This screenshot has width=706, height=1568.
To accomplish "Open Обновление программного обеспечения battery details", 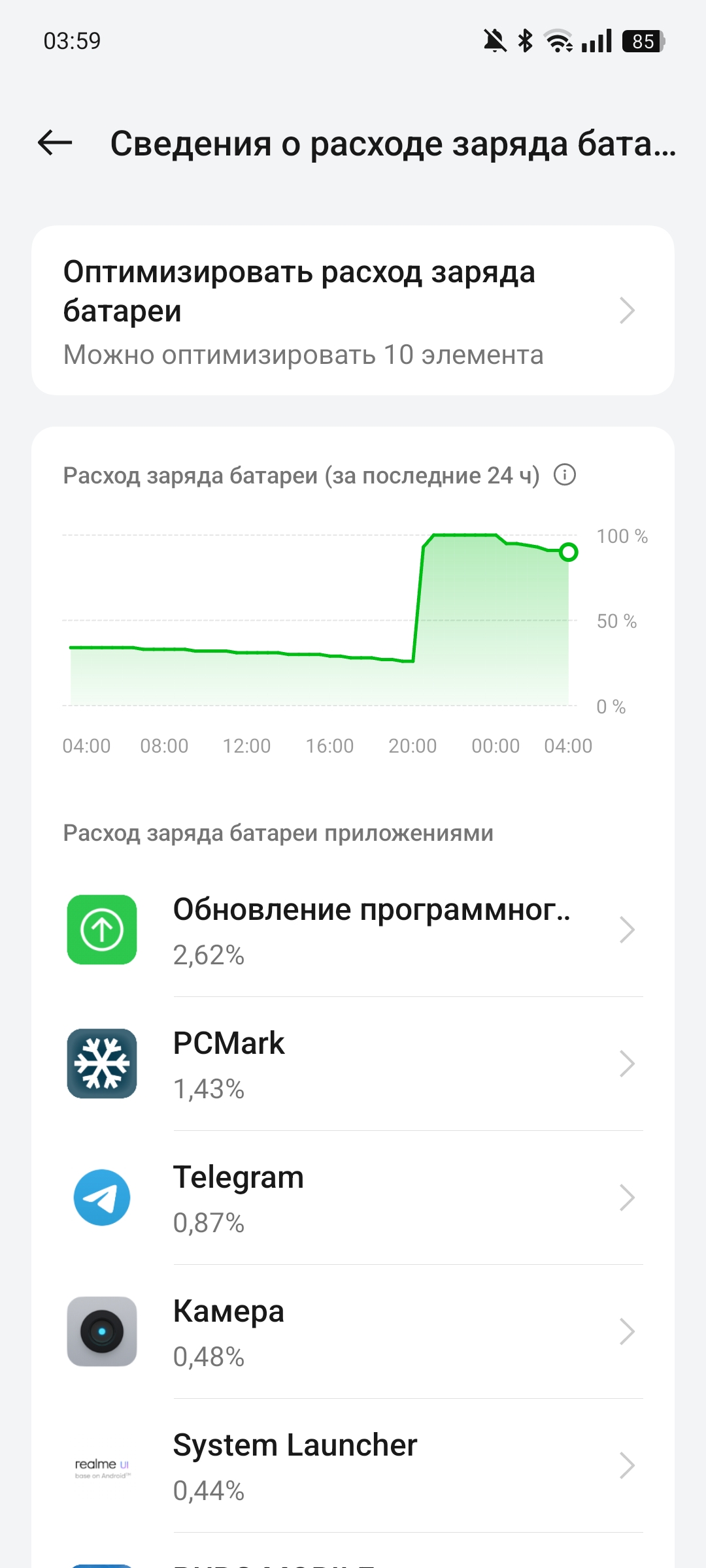I will pyautogui.click(x=353, y=930).
